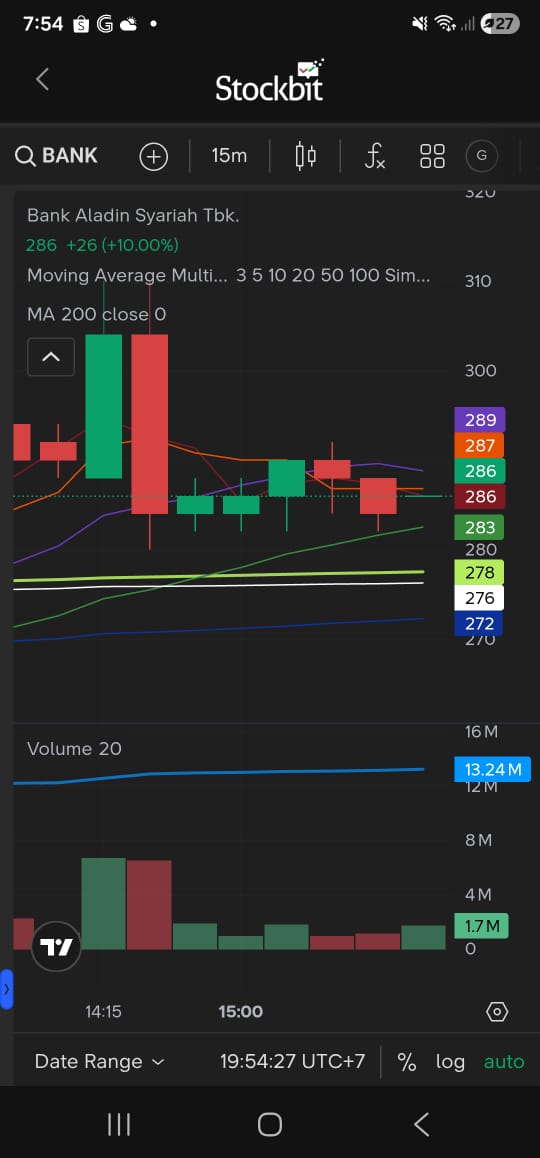This screenshot has width=540, height=1158.
Task: Open chart settings hexagon gear icon
Action: click(497, 1012)
